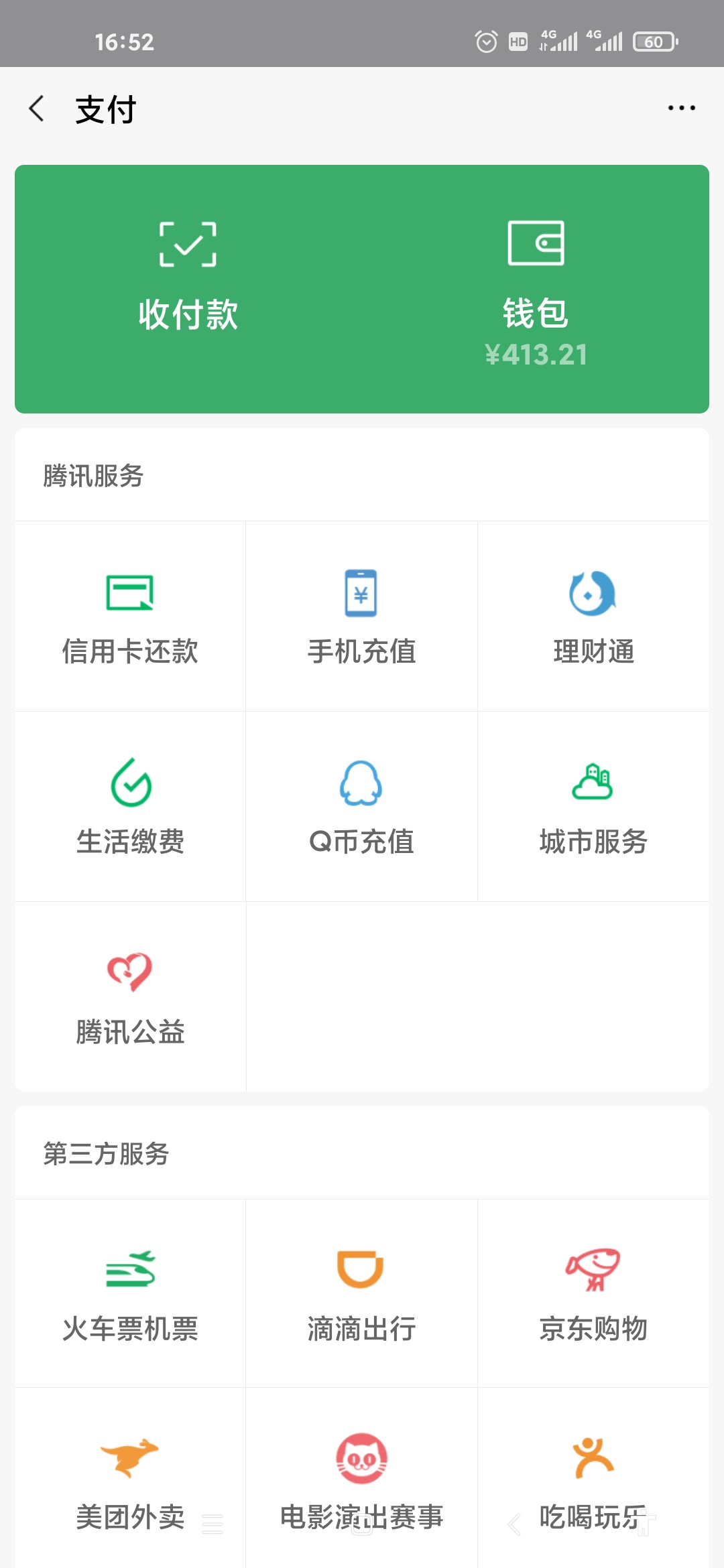This screenshot has height=1568, width=724.
Task: Go back from the 支付 page
Action: point(37,109)
